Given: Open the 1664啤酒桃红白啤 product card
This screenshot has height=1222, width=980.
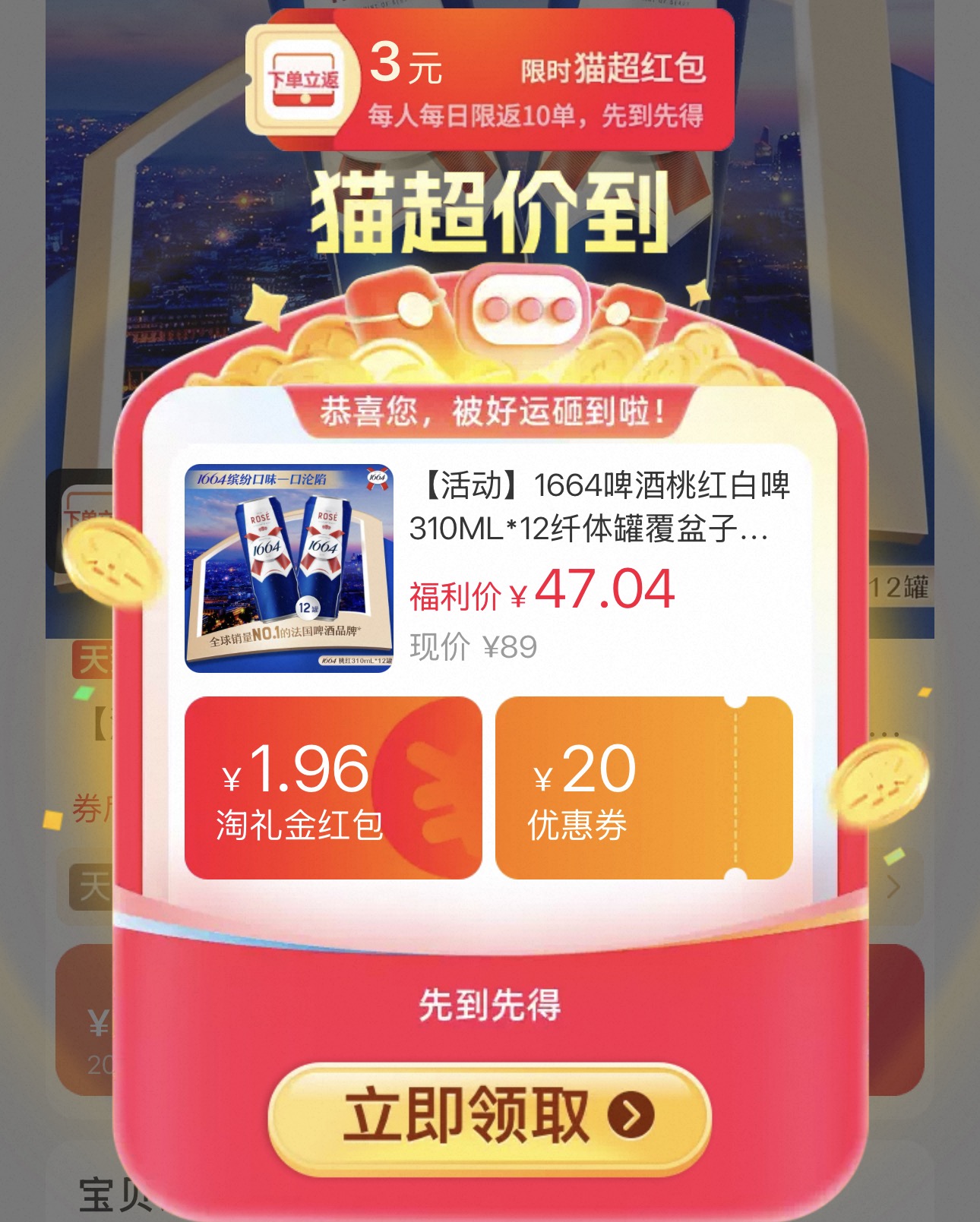Looking at the screenshot, I should [x=490, y=568].
